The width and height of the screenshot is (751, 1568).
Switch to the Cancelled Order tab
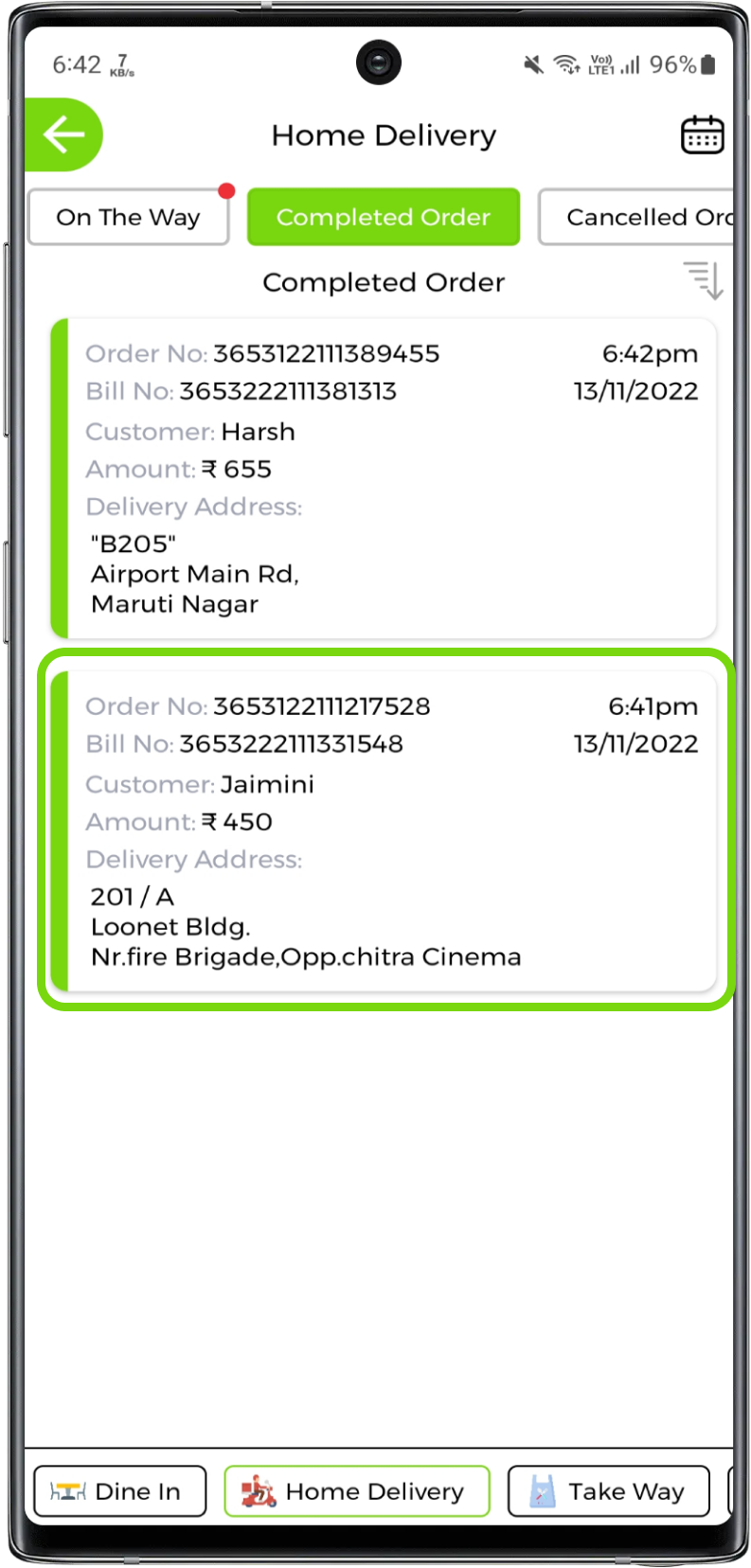point(636,218)
